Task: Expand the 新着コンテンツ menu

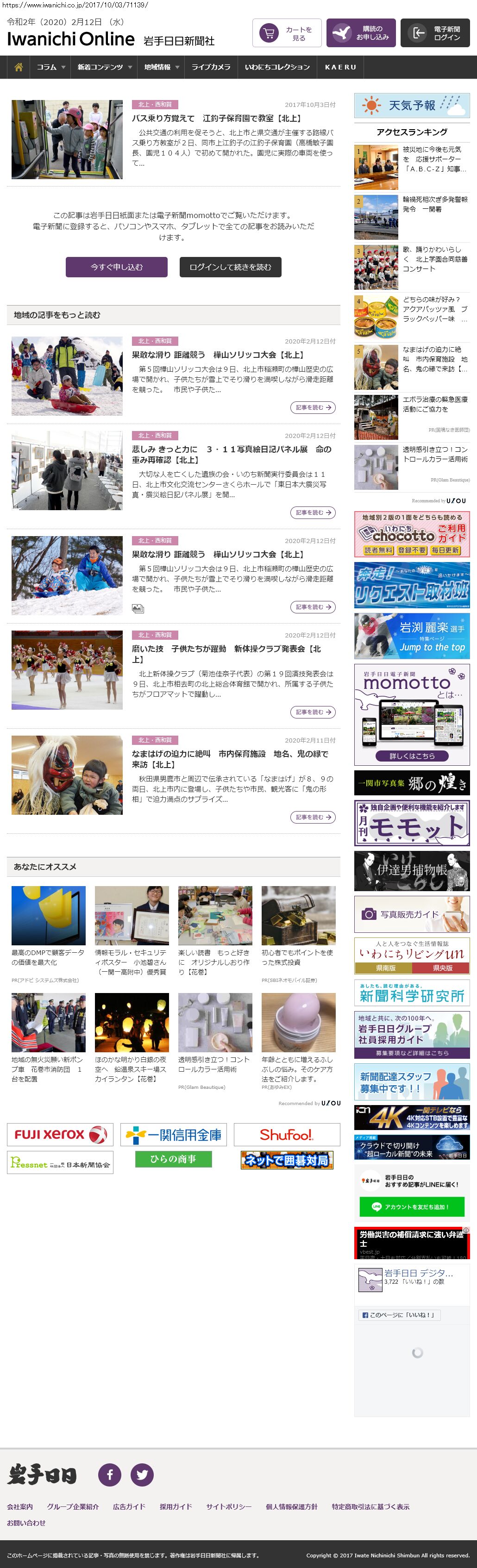Action: click(x=104, y=67)
